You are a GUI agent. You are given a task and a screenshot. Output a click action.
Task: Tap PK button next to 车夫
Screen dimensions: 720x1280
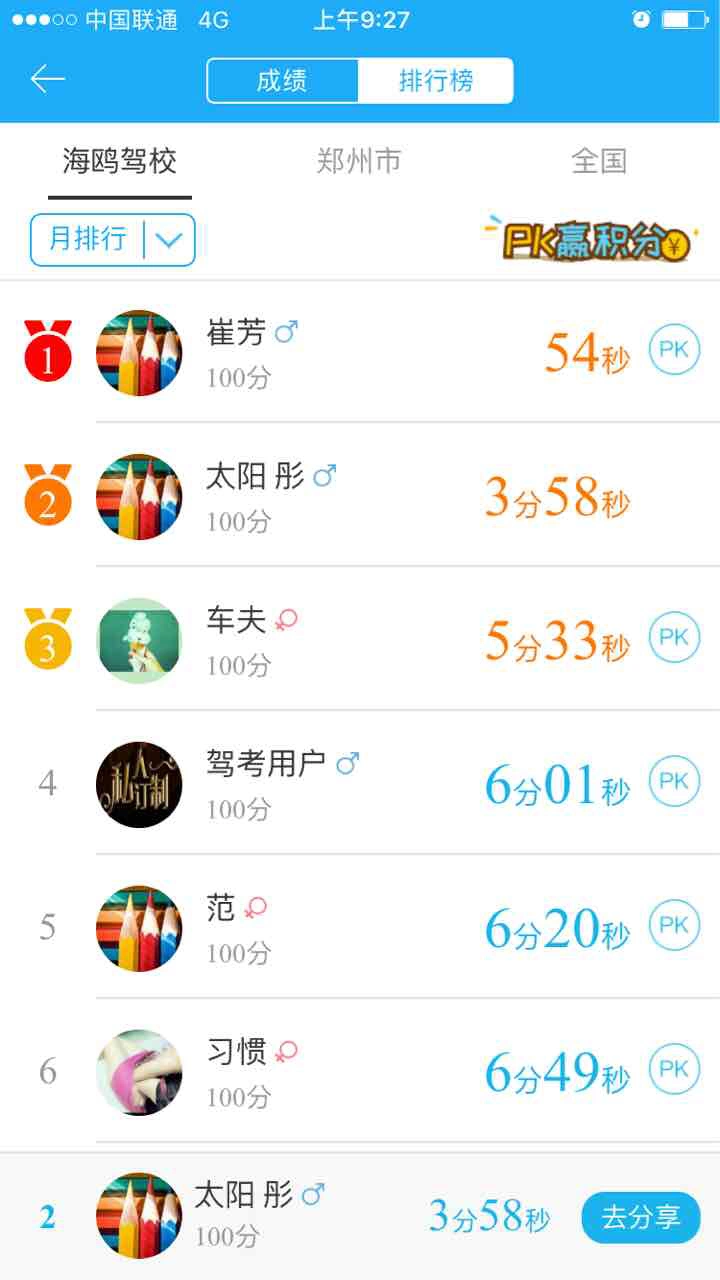(674, 638)
